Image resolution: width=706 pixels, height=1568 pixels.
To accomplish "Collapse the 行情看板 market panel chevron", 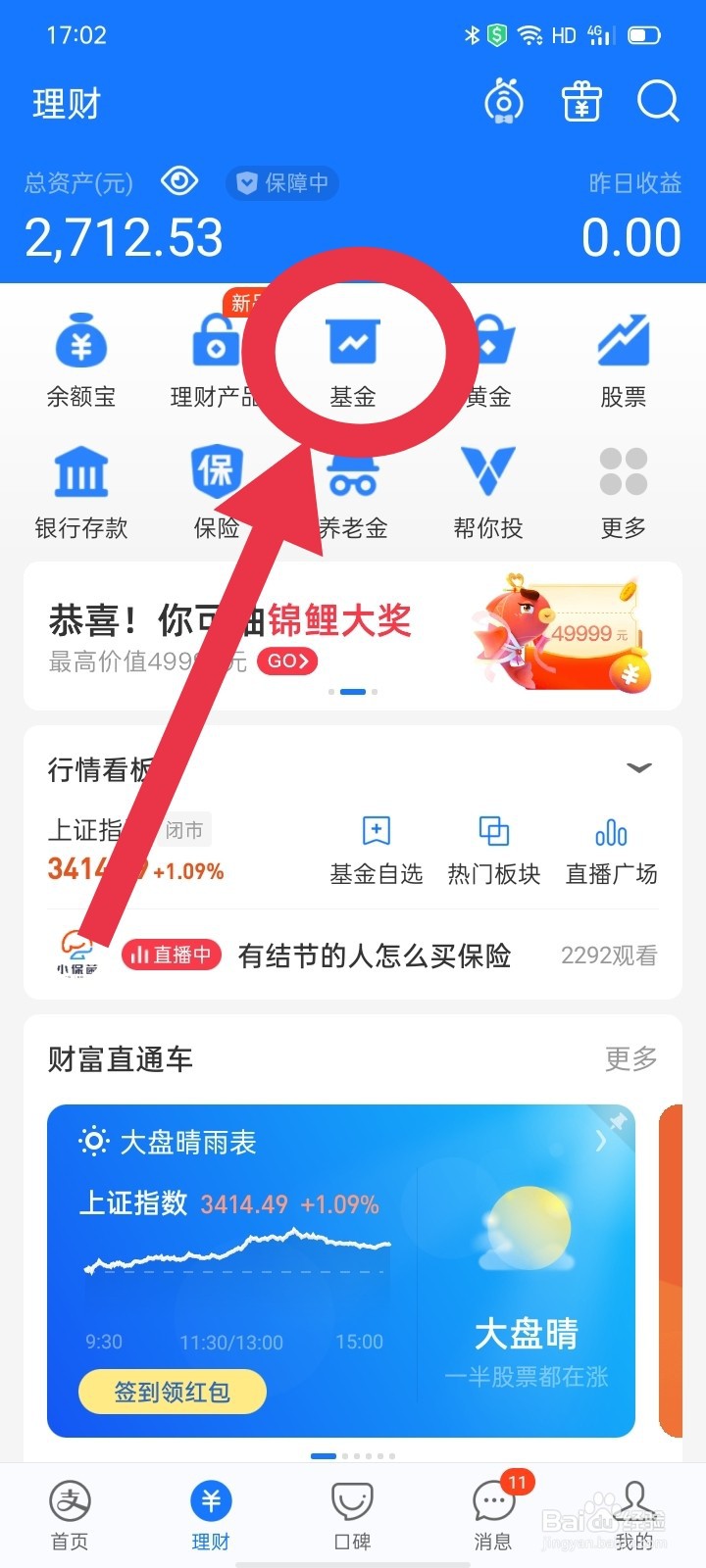I will [x=639, y=767].
